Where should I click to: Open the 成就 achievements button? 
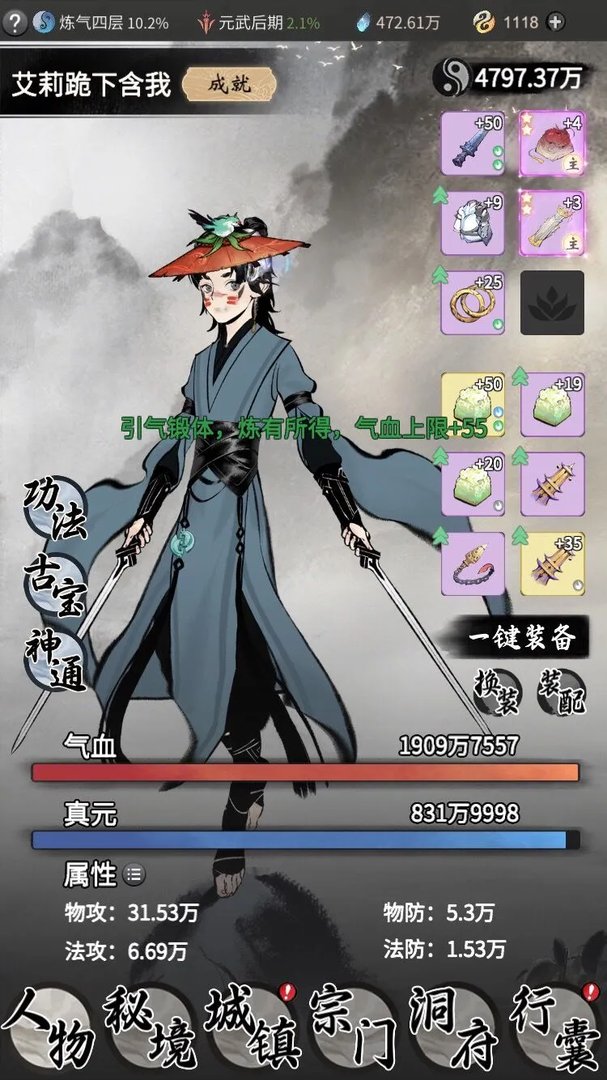tap(218, 84)
